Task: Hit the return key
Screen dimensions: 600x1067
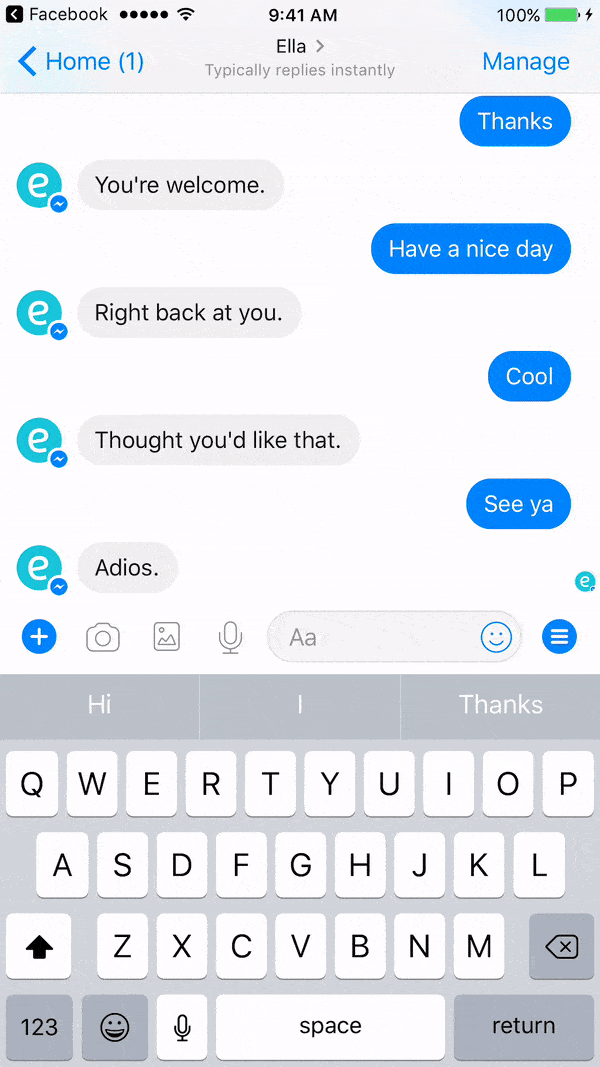Action: tap(523, 1026)
